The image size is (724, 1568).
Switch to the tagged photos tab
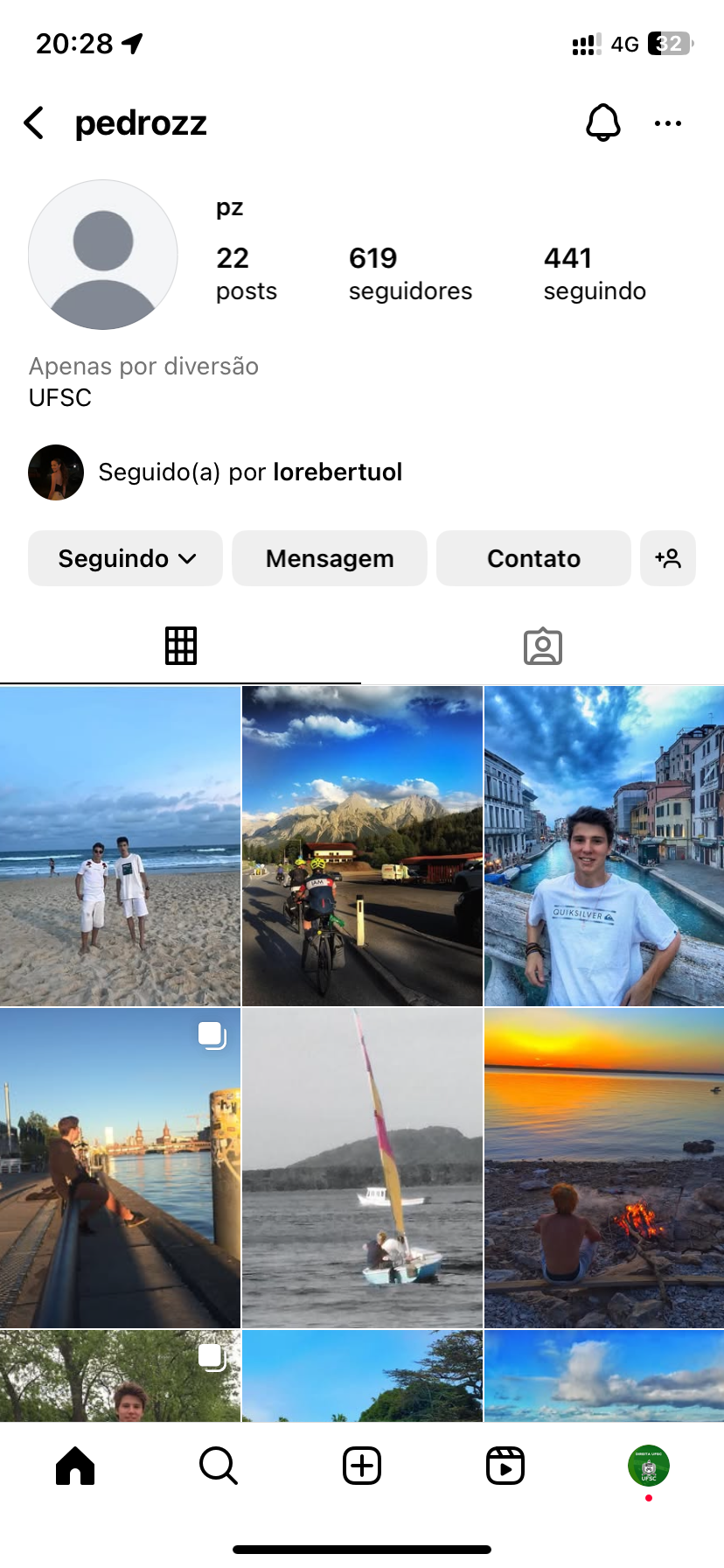(x=542, y=647)
